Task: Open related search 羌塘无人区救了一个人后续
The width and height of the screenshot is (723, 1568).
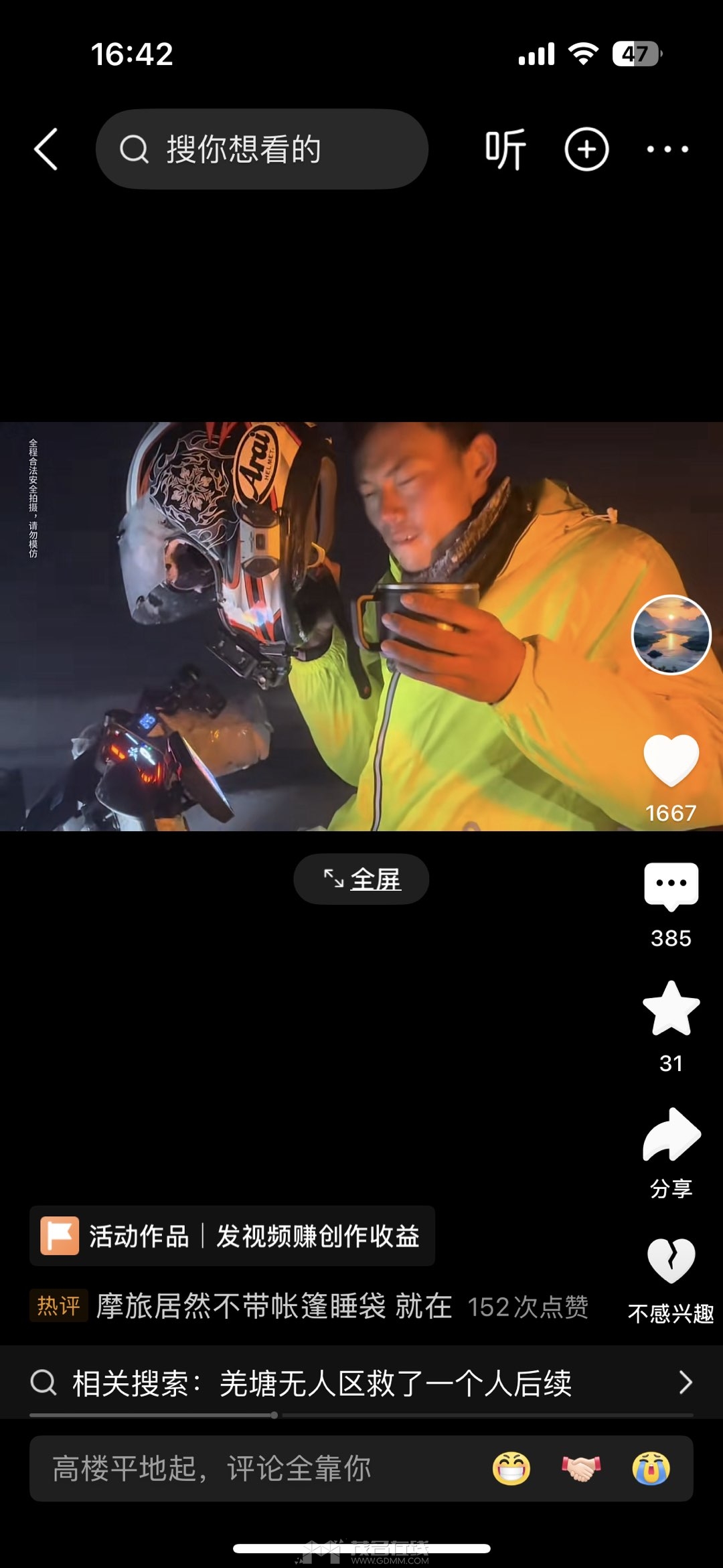Action: (x=361, y=1382)
